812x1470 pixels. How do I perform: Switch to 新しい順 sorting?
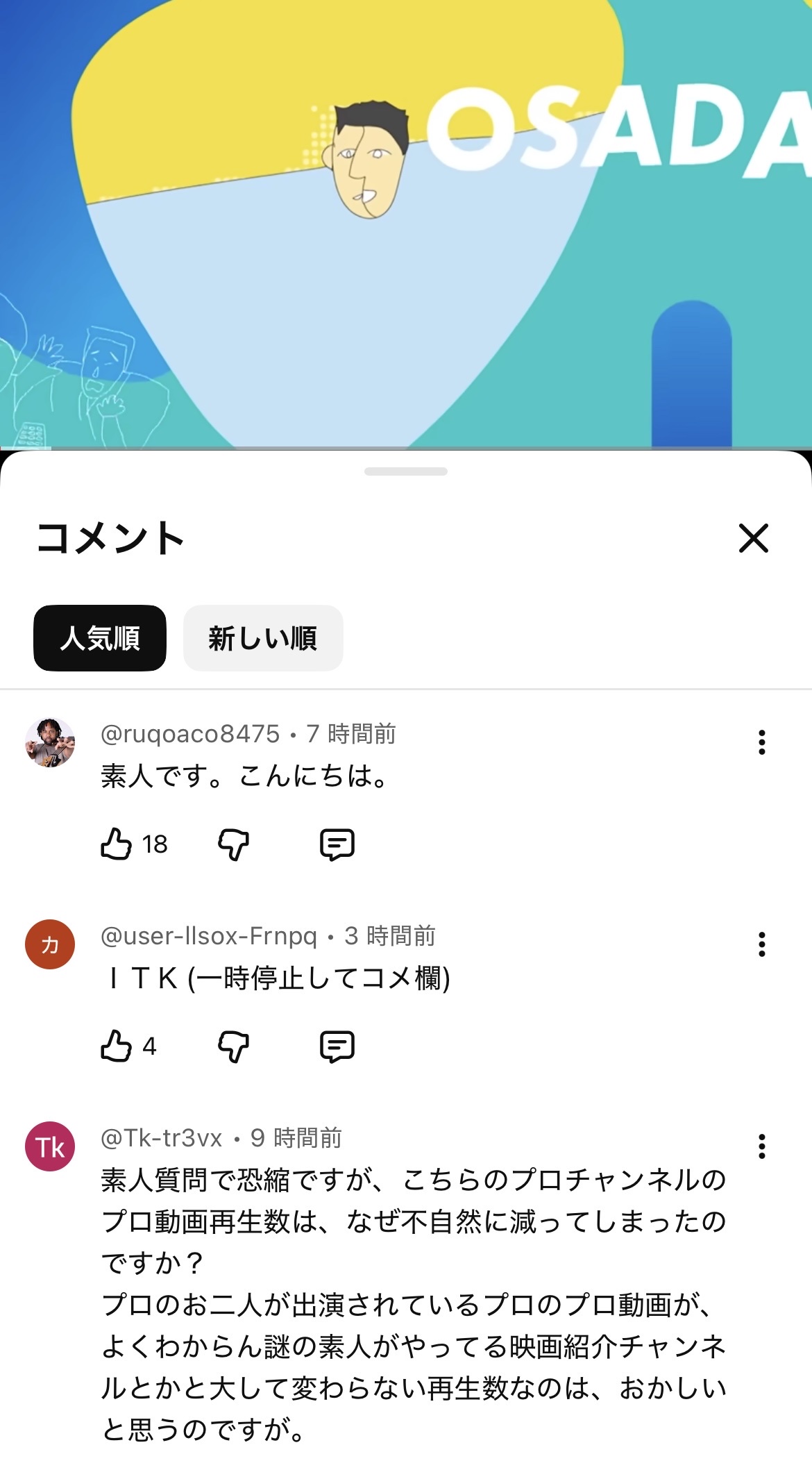263,637
